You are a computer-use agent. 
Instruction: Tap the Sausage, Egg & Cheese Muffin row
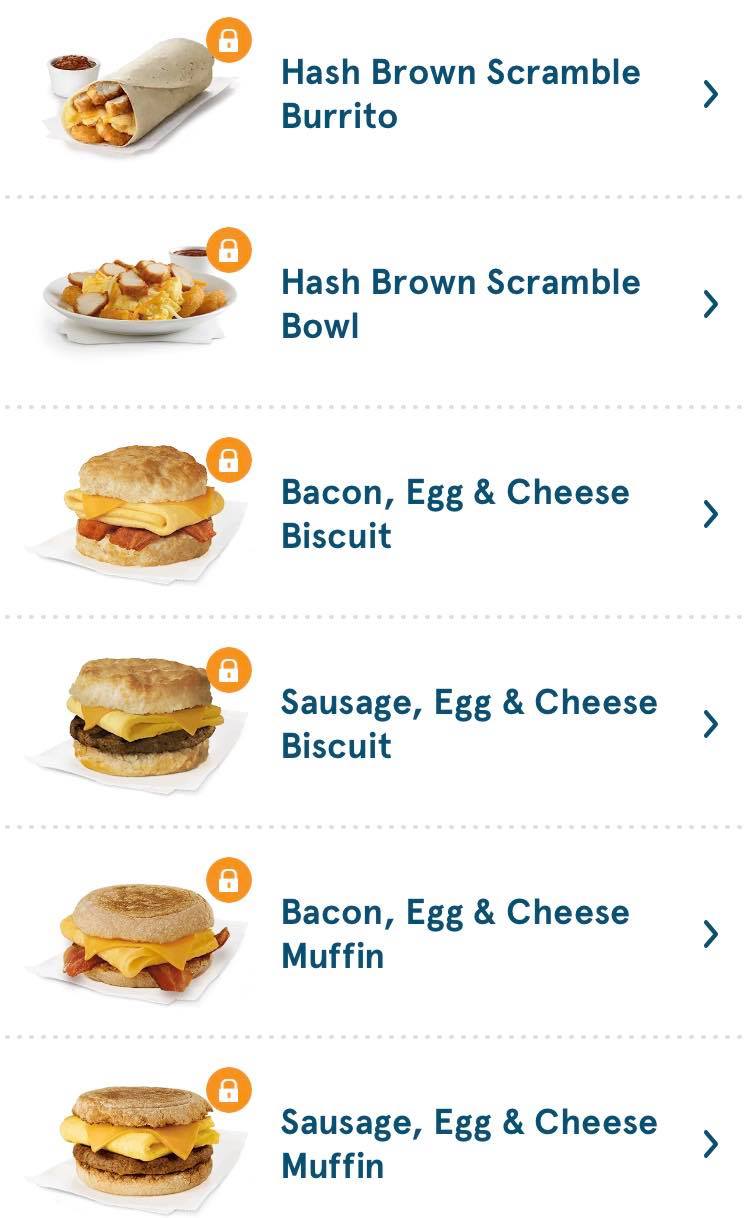click(x=468, y=1144)
